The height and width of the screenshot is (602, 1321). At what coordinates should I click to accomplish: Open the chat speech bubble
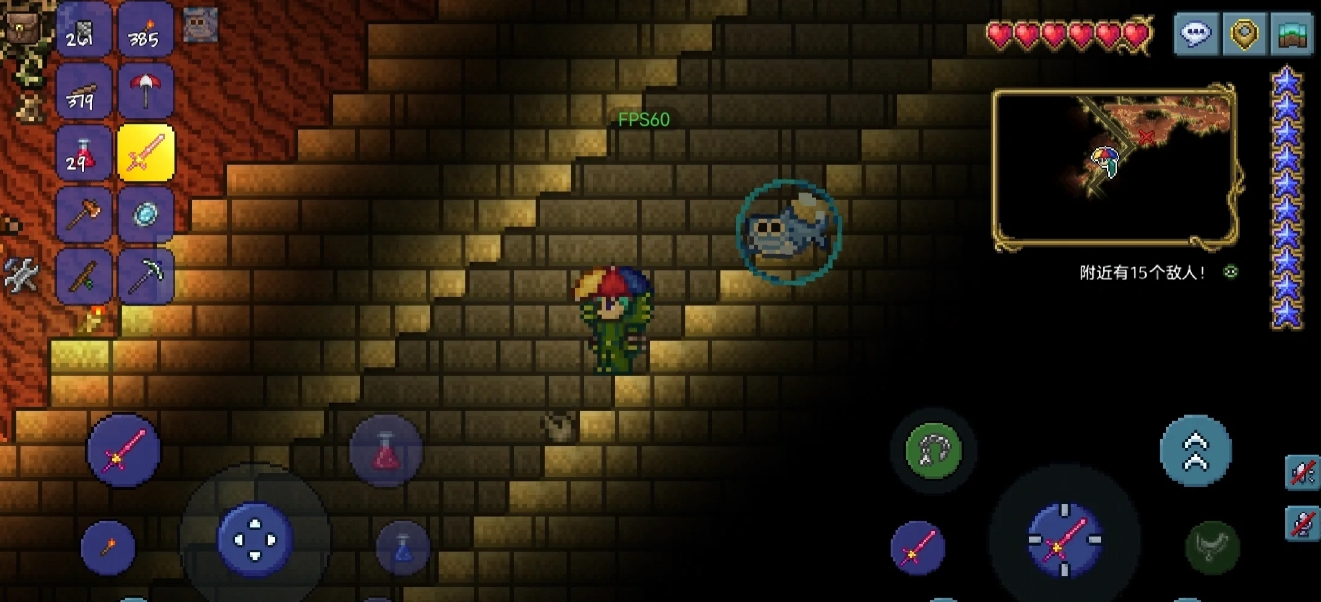click(x=1195, y=34)
